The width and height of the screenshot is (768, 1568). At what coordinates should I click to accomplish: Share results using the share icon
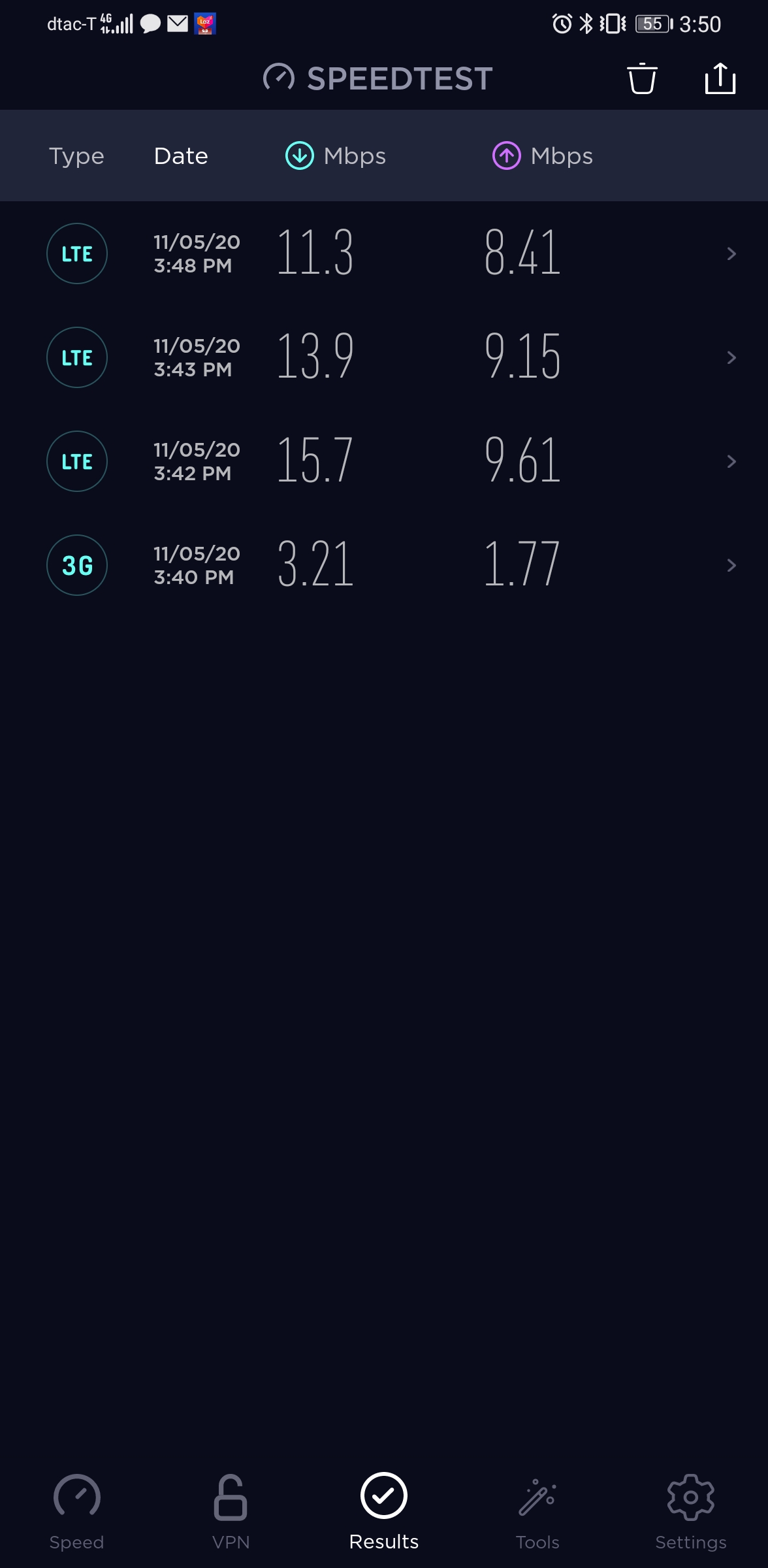pos(720,78)
